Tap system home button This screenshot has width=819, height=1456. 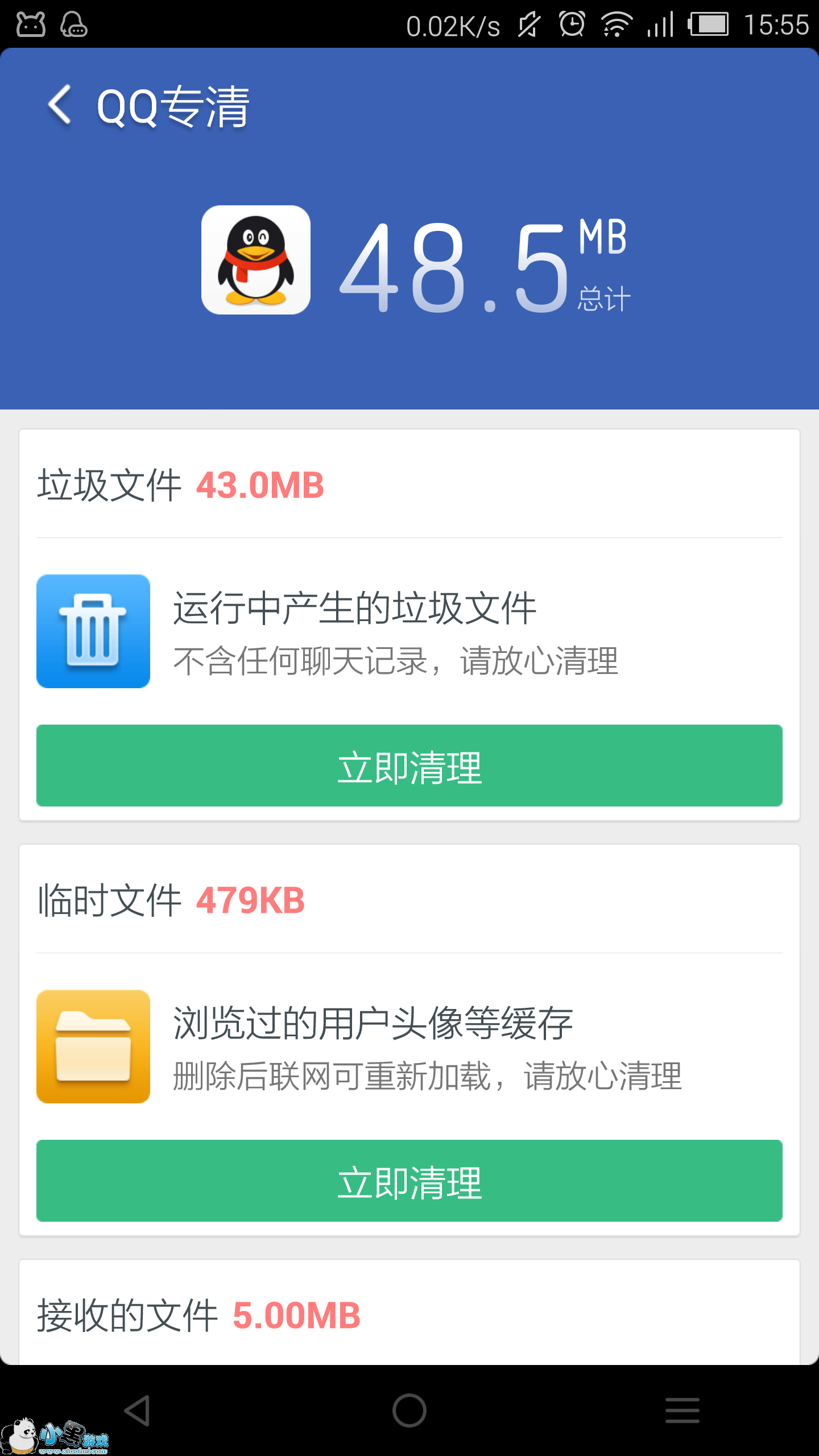(409, 1410)
